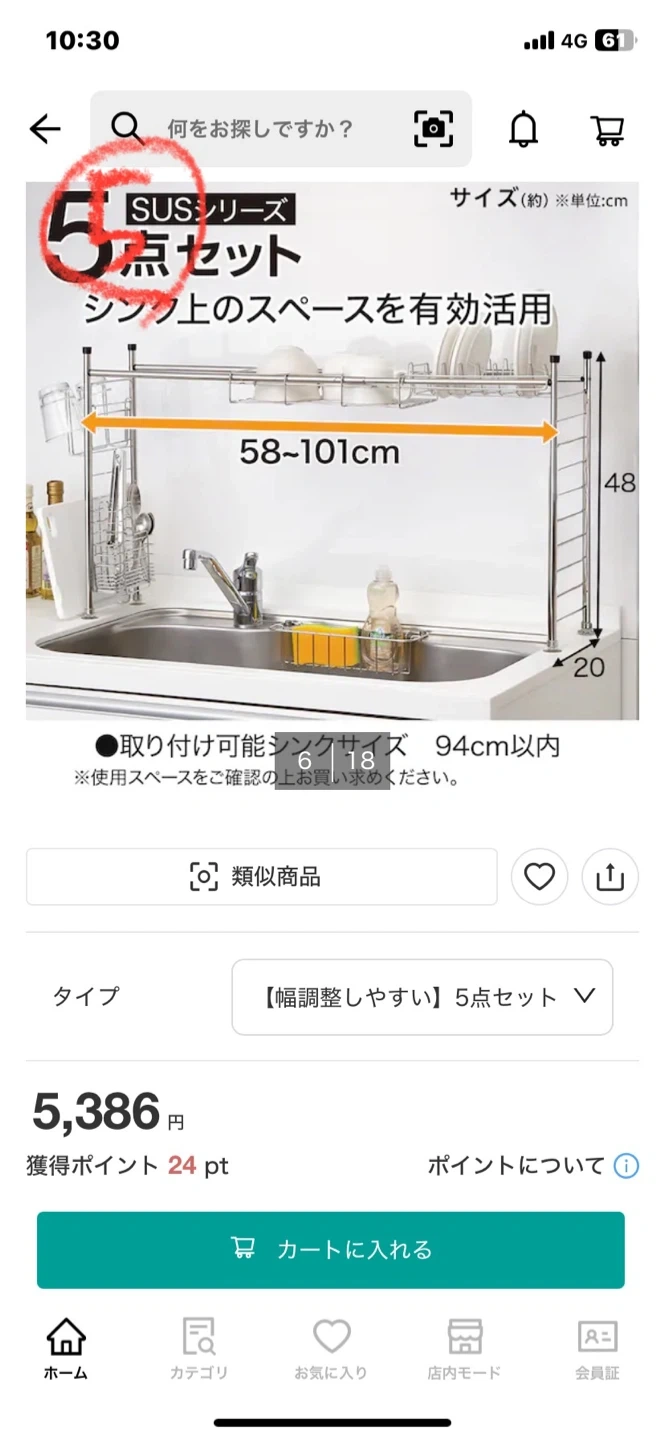
Task: Switch to 店内モード tab
Action: click(x=464, y=1349)
